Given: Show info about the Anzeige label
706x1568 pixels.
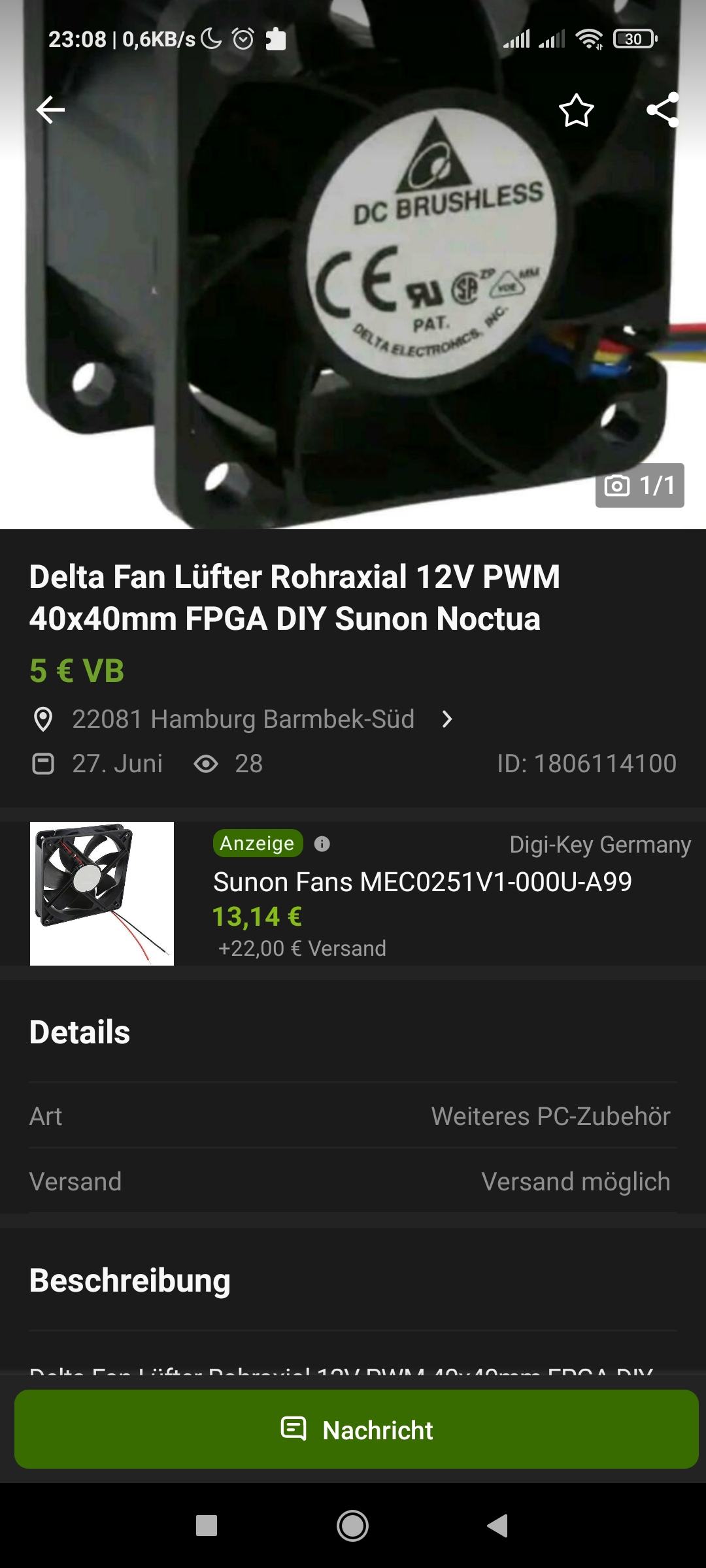Looking at the screenshot, I should coord(322,843).
